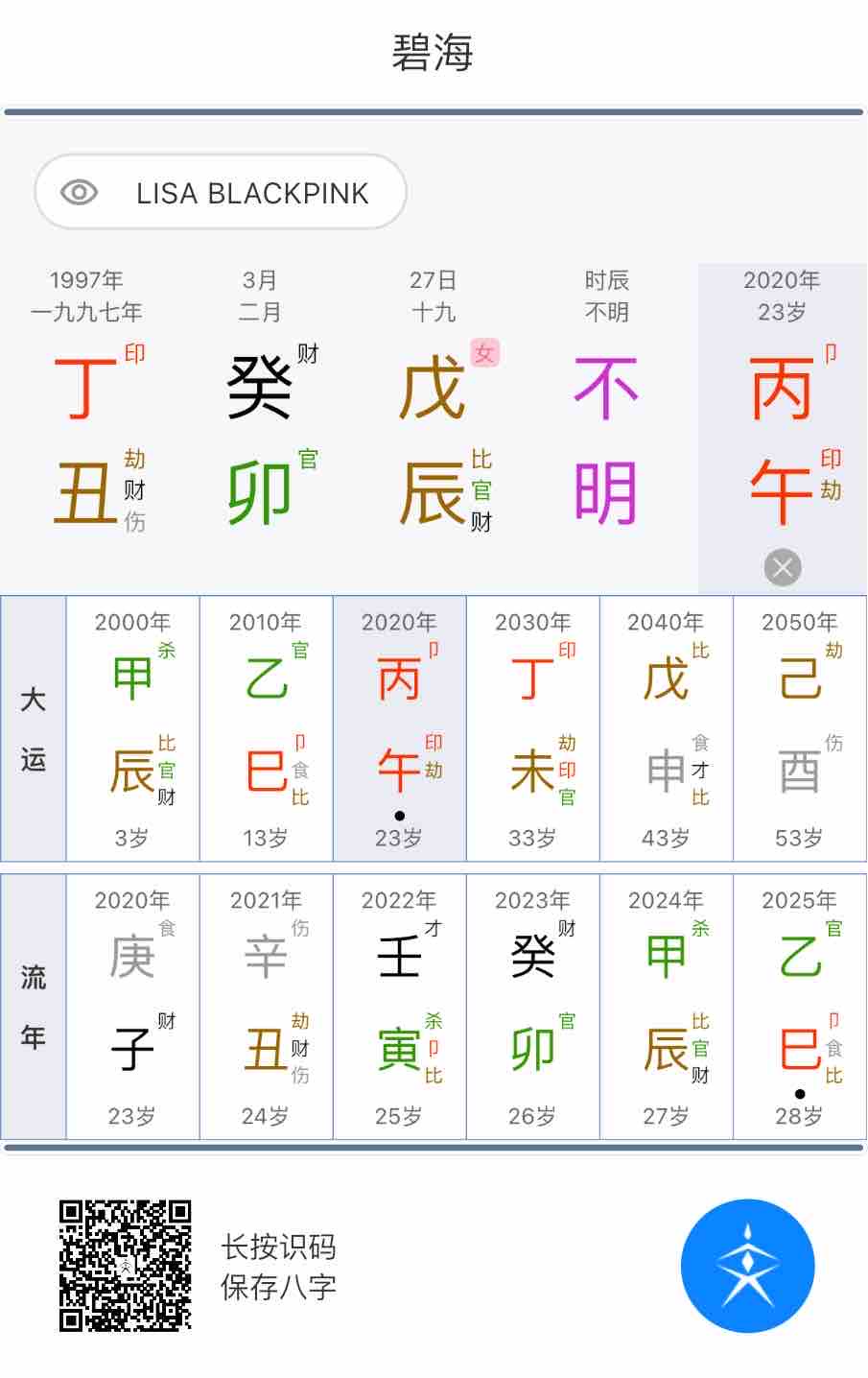The width and height of the screenshot is (868, 1378).
Task: Select the 2030年 丁未 大运 column
Action: coord(532,727)
